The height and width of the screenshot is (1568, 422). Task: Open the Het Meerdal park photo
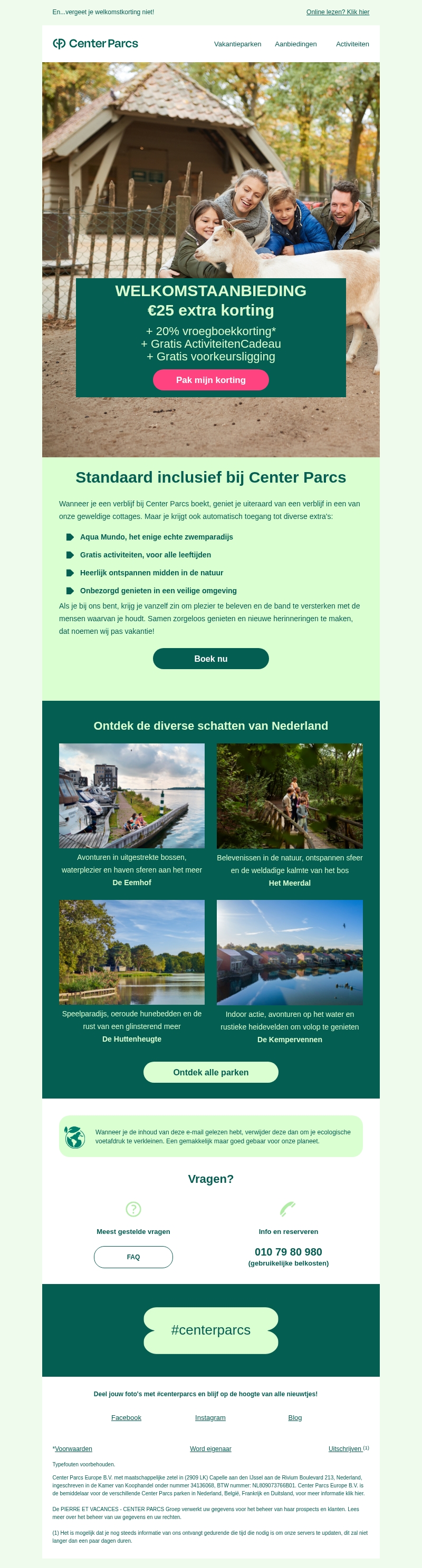(x=290, y=796)
